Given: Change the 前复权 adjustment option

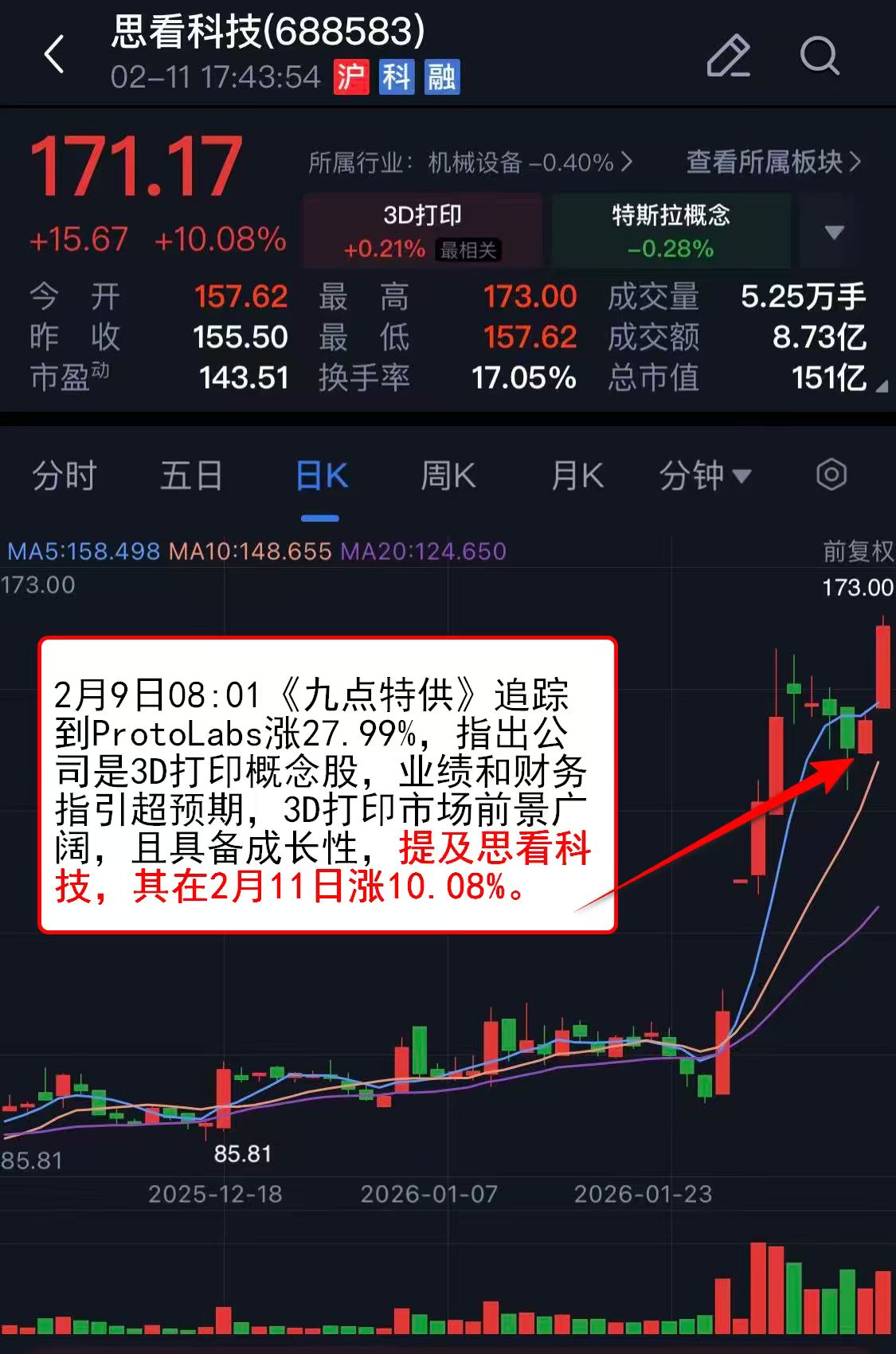Looking at the screenshot, I should coord(857,550).
